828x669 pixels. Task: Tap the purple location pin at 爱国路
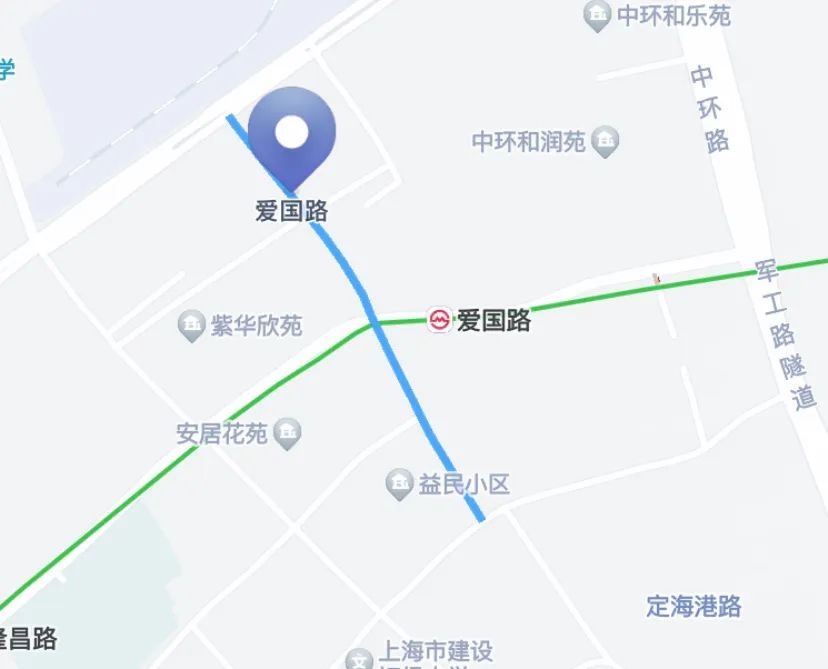[292, 135]
